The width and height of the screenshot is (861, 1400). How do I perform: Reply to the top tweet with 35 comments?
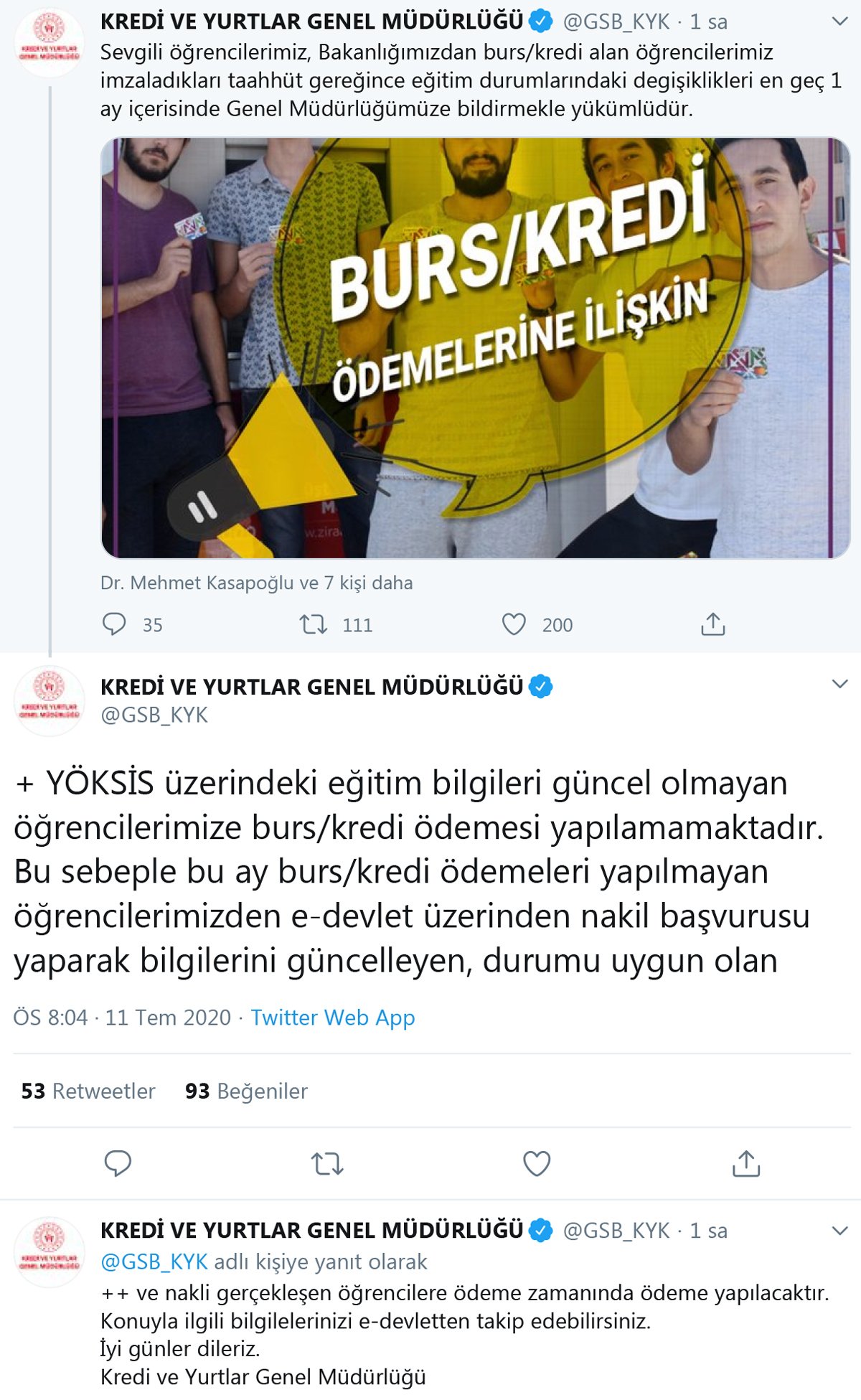(115, 624)
